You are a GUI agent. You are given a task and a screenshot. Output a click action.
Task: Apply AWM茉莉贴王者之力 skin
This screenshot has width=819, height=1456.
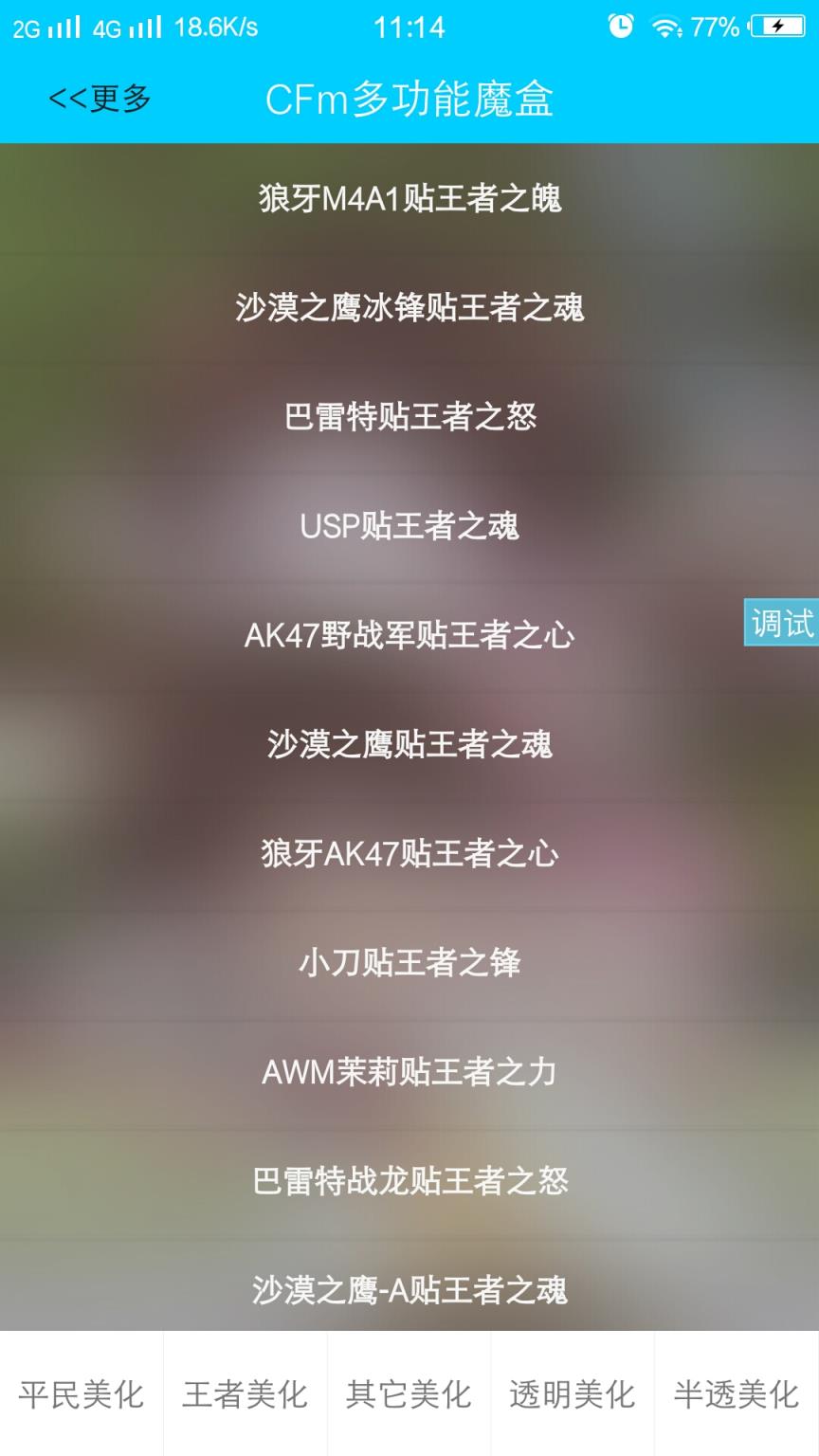click(409, 1072)
